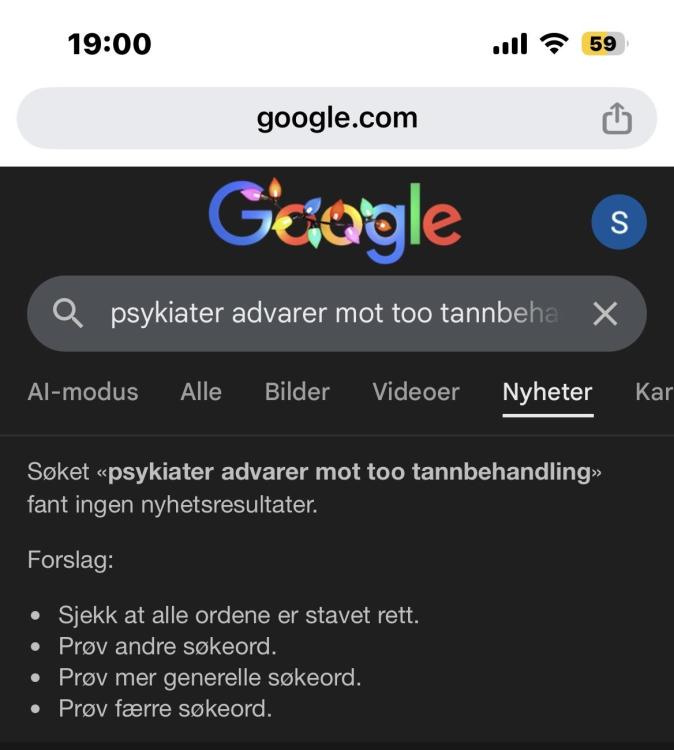
Task: Switch to the AI-modus tab
Action: tap(83, 392)
